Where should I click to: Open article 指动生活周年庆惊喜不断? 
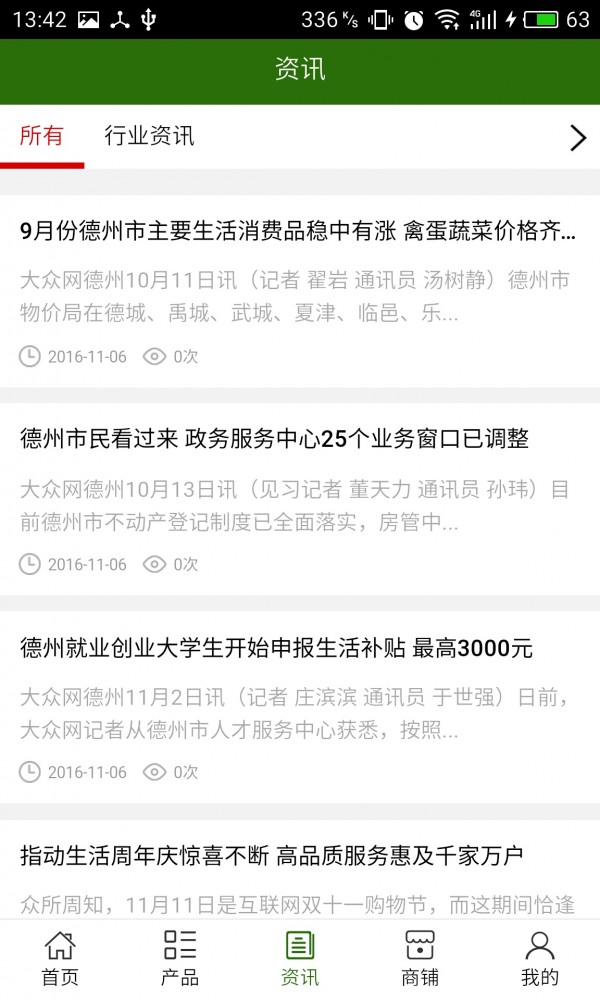pos(272,856)
